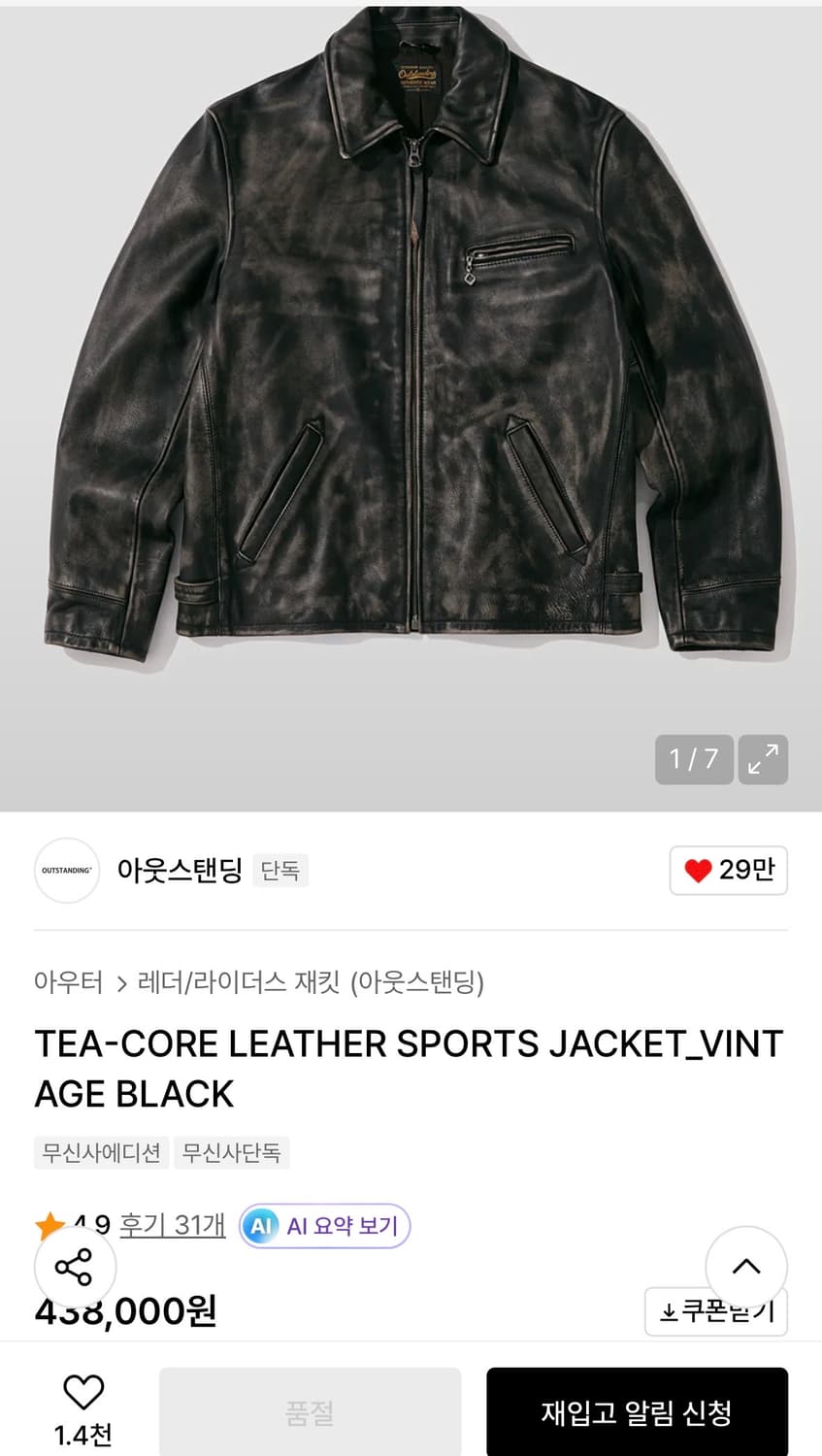This screenshot has height=1456, width=822.
Task: Tap the 무신사에디션 tag
Action: [101, 1152]
